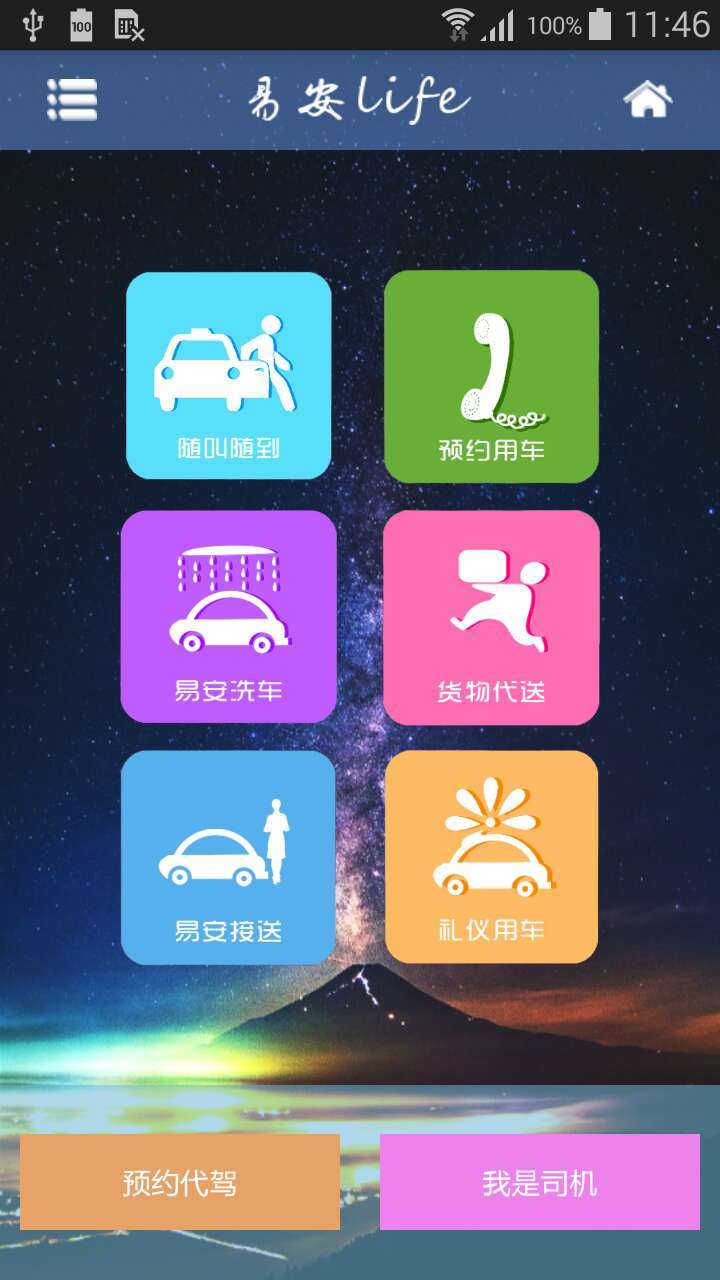This screenshot has height=1280, width=720.
Task: Open the 随叫随到 tile
Action: (228, 376)
